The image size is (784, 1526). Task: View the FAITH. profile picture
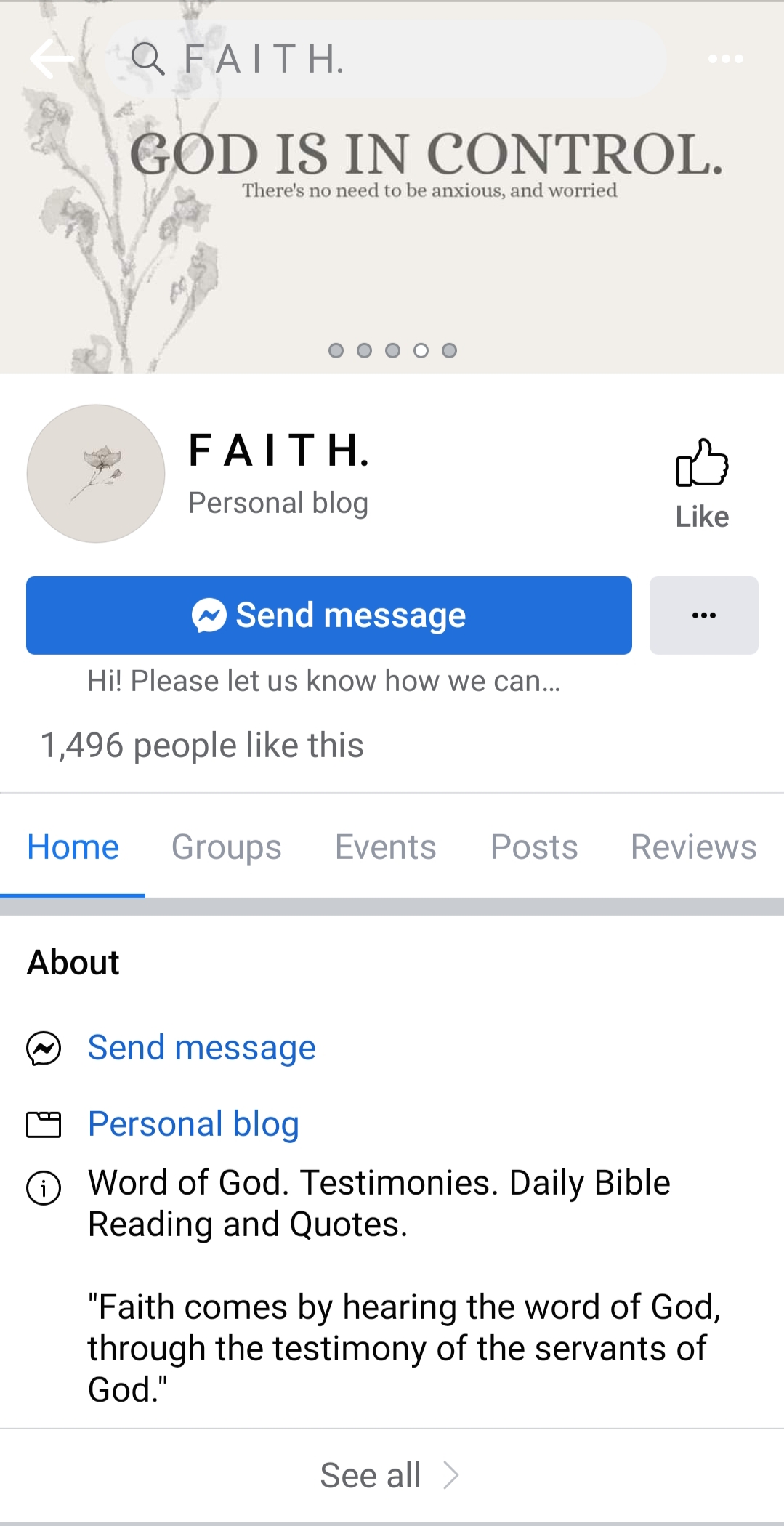(x=96, y=473)
